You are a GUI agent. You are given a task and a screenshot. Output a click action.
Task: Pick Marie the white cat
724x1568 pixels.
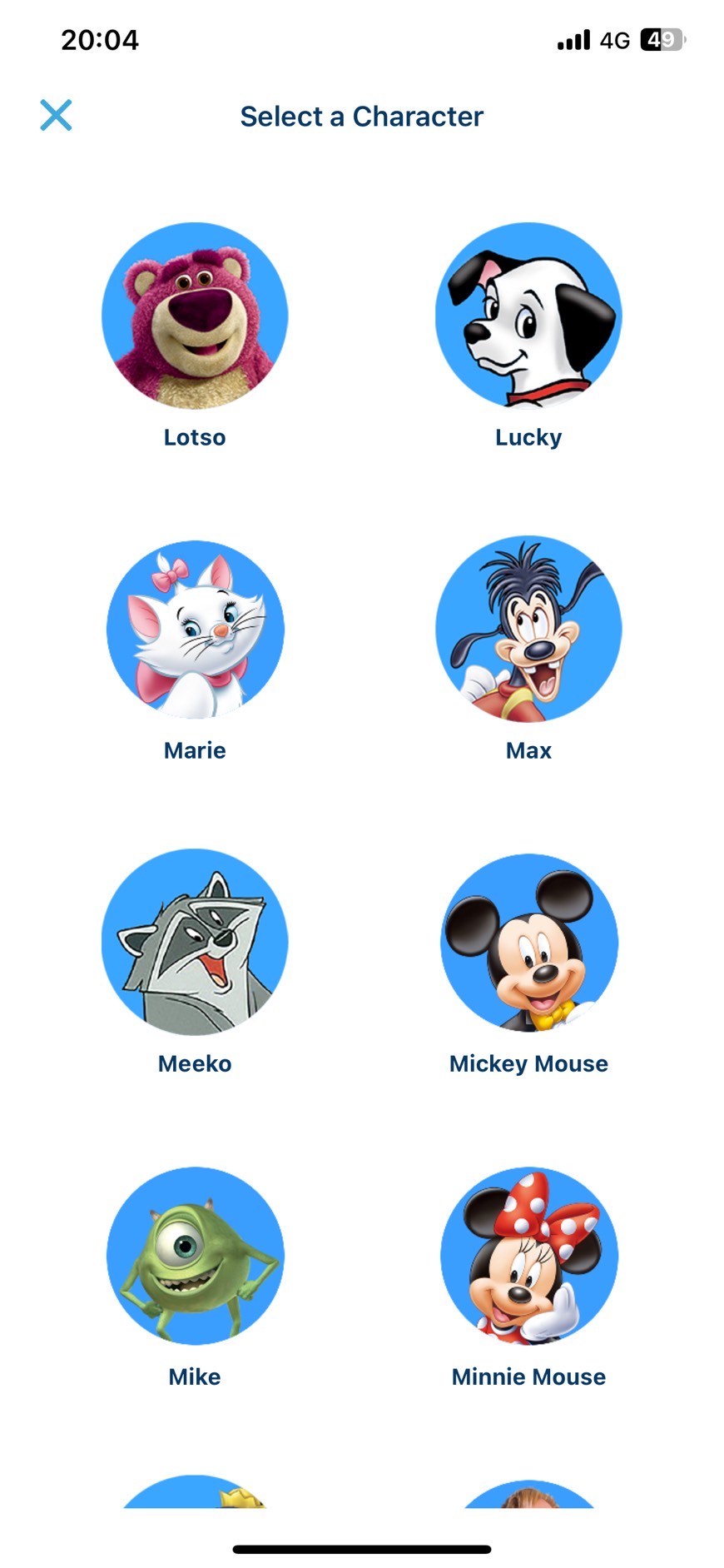pyautogui.click(x=195, y=630)
